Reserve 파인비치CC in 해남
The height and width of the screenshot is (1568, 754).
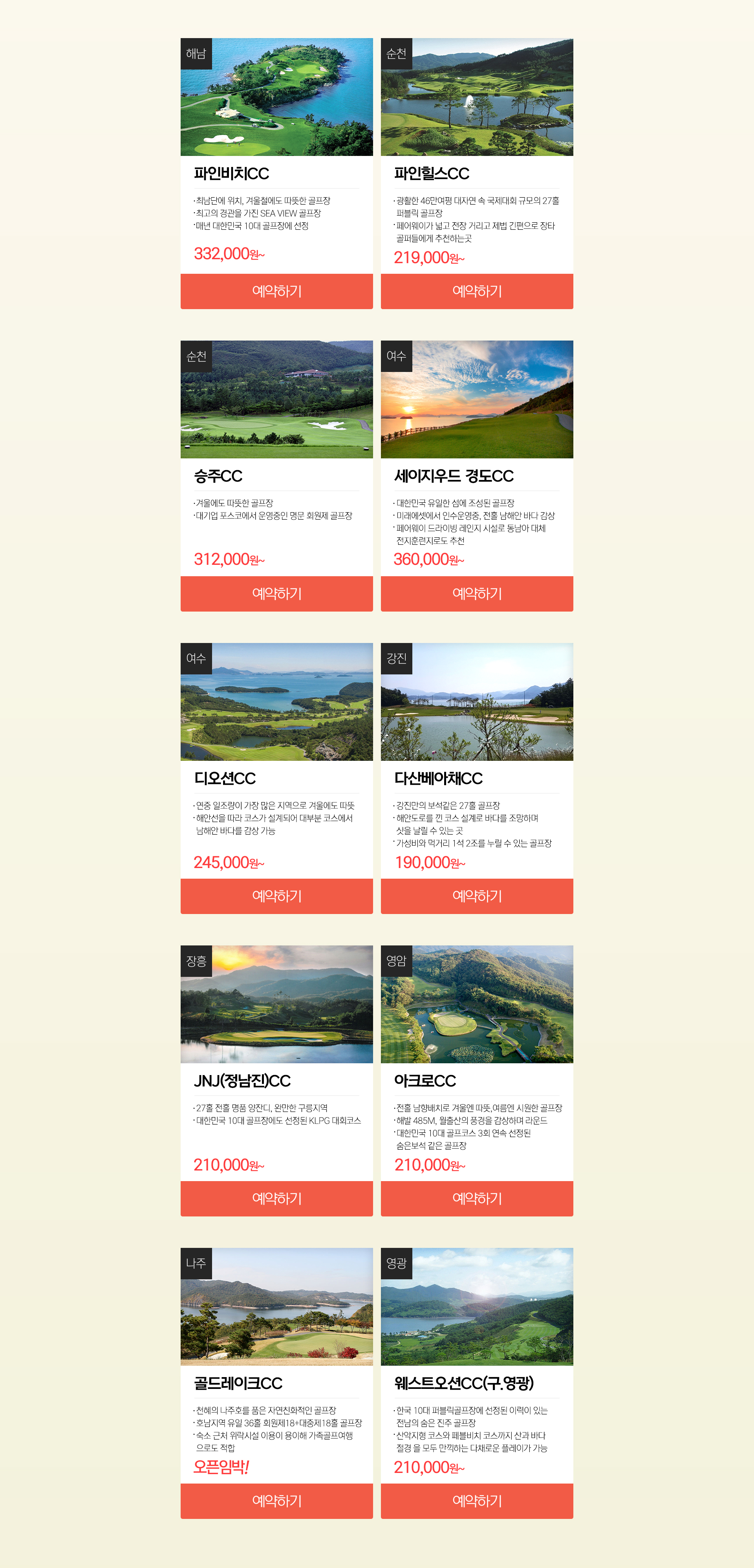(x=276, y=291)
